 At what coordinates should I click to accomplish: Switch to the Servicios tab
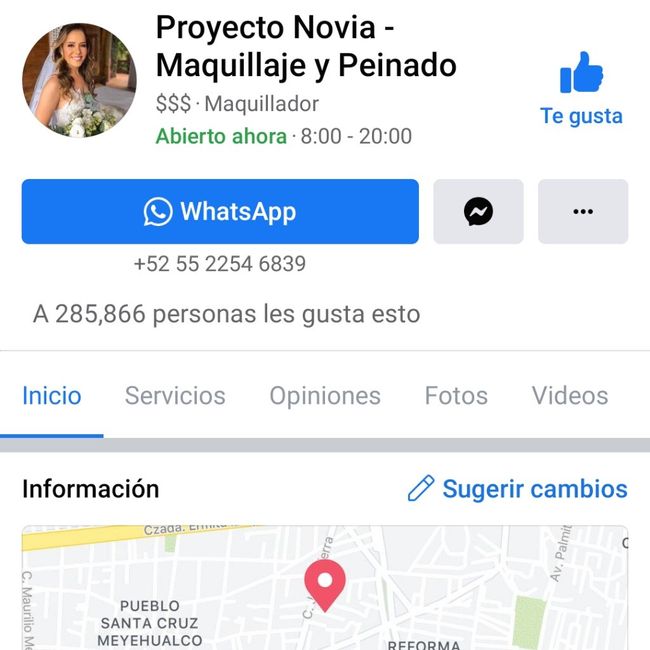175,396
